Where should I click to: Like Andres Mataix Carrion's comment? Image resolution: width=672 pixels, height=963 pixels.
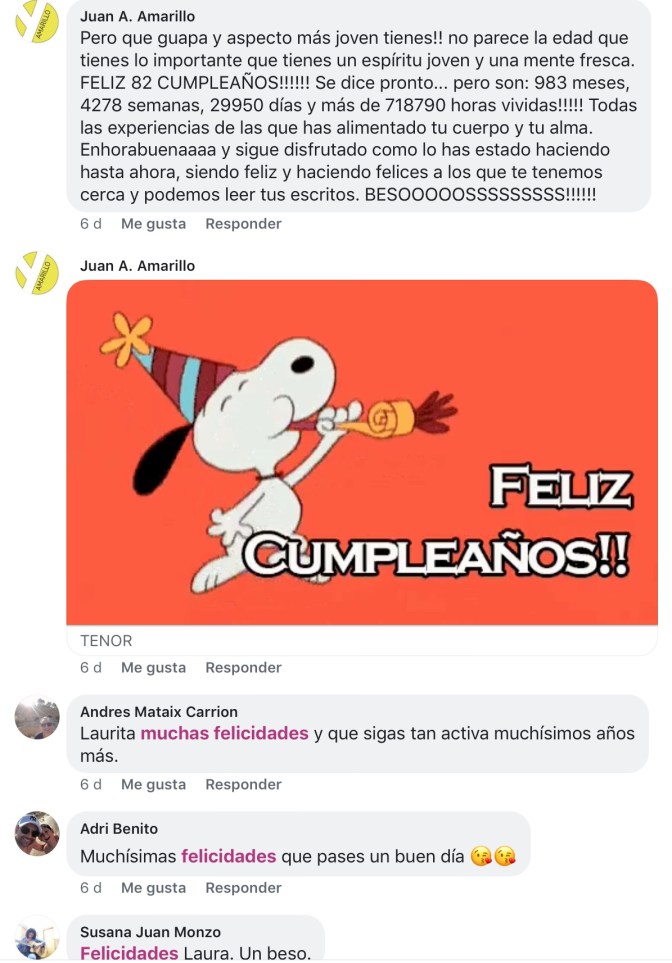click(x=153, y=785)
